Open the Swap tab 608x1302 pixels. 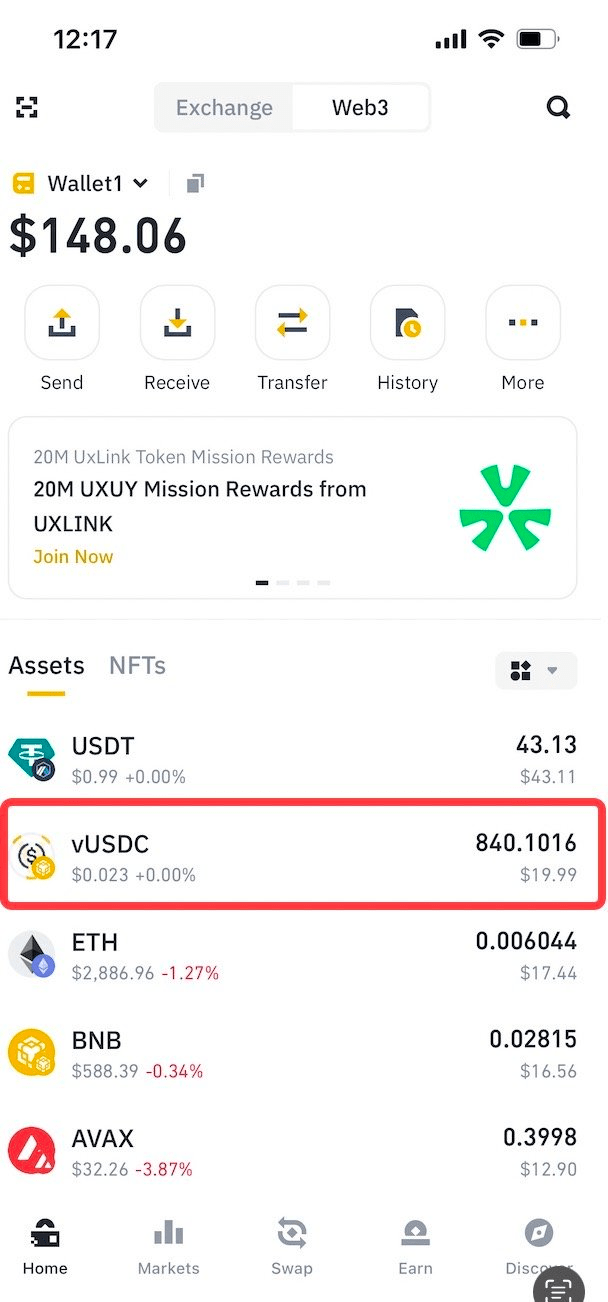(292, 1247)
